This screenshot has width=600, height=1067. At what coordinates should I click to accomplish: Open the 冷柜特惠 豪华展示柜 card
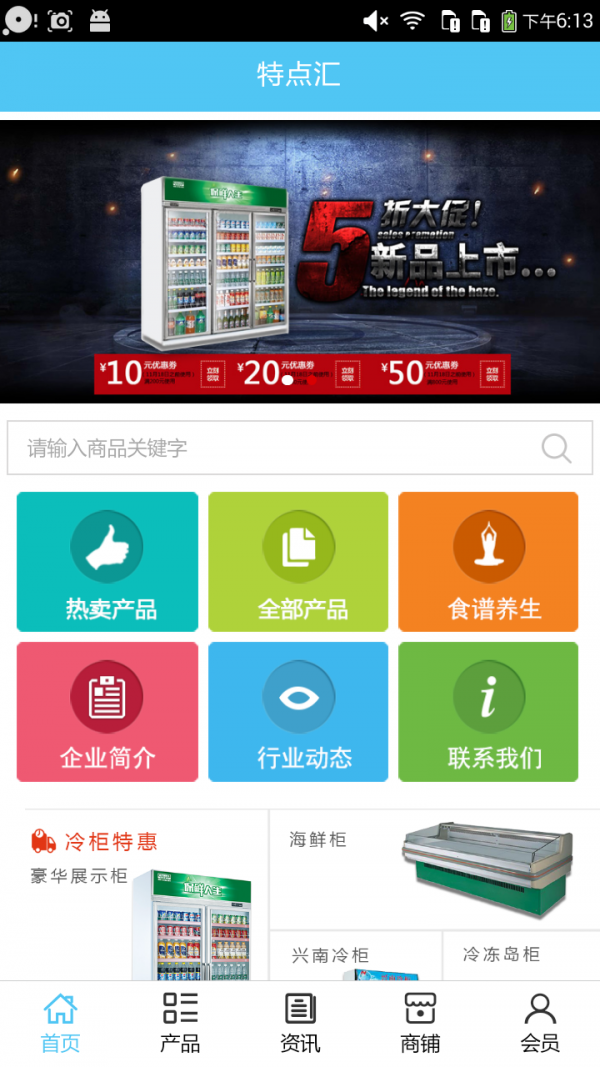coord(146,895)
